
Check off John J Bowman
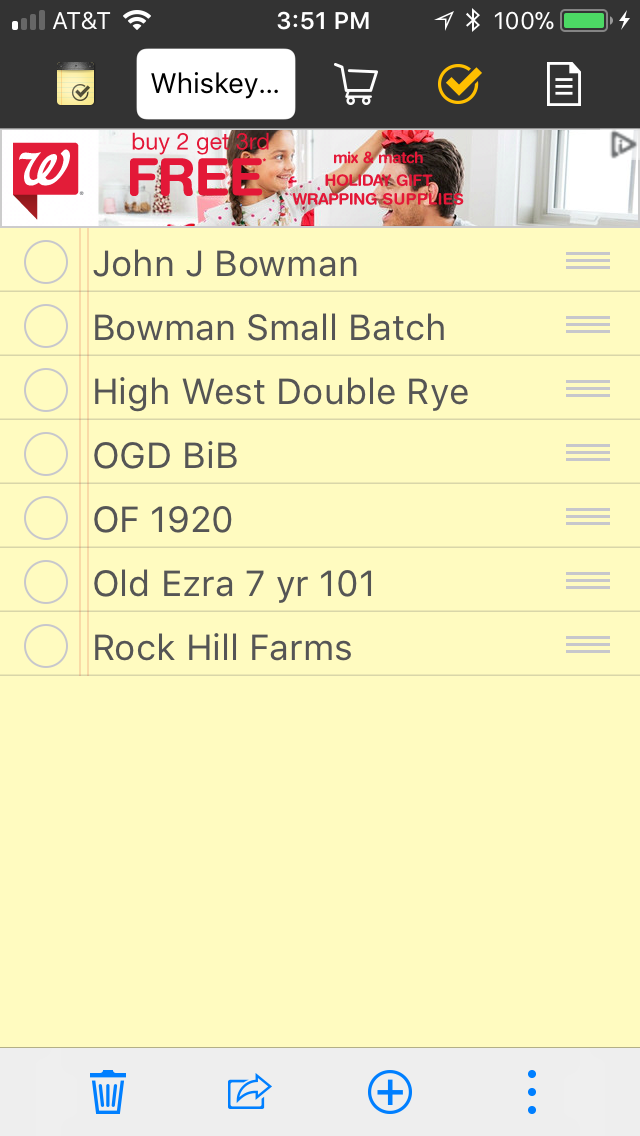[46, 262]
